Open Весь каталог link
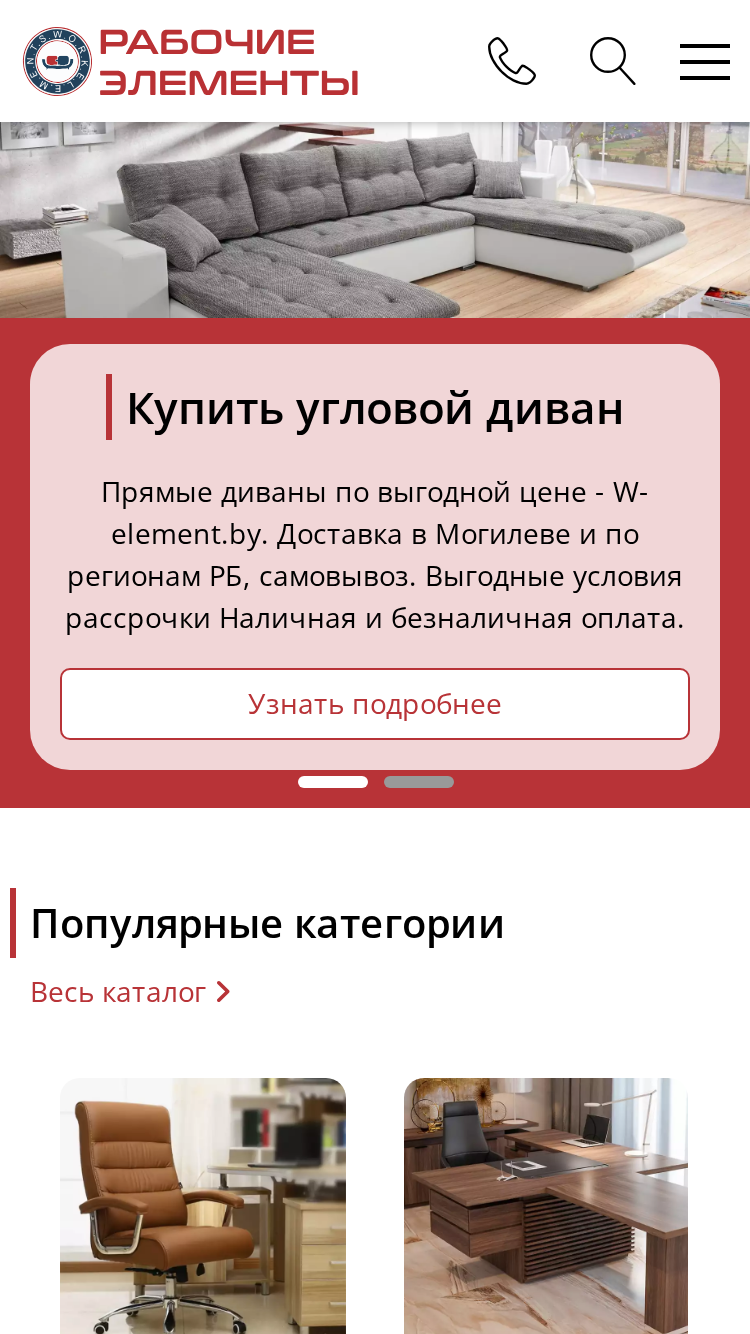This screenshot has height=1334, width=750. pyautogui.click(x=131, y=992)
